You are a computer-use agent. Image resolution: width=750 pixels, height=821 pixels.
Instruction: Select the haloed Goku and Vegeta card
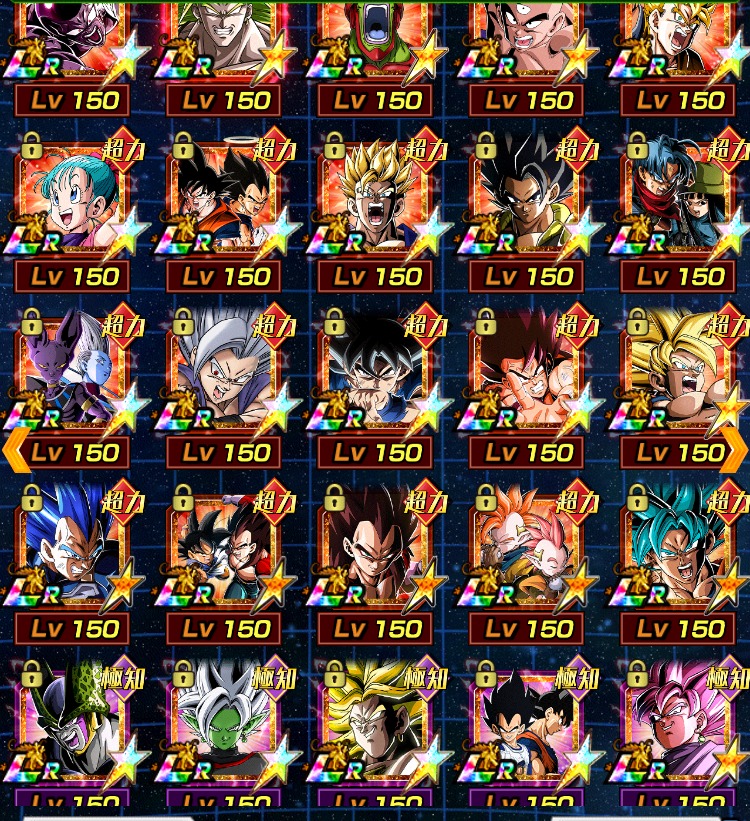pos(226,200)
